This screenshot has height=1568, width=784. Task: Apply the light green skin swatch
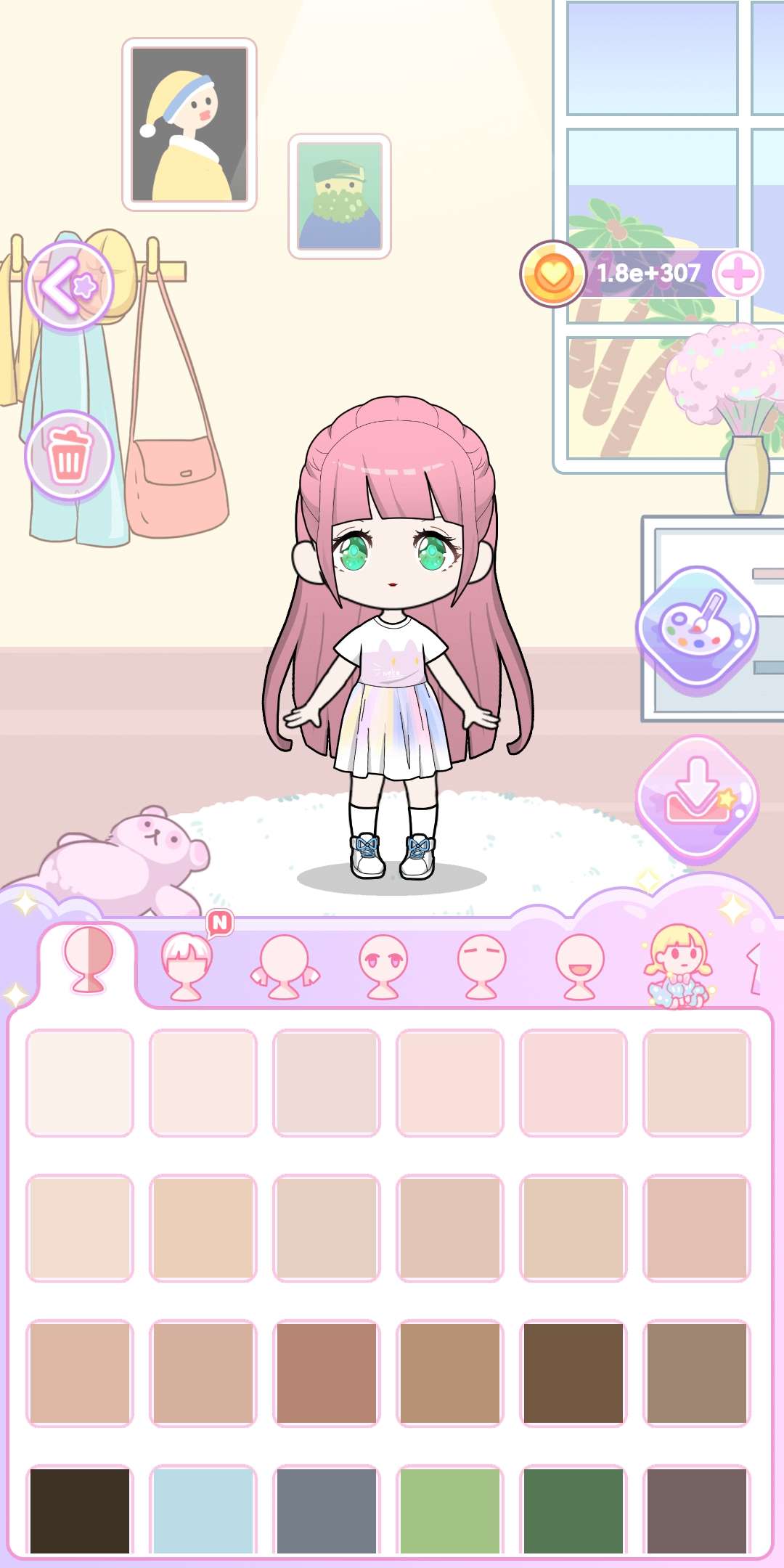tap(450, 1510)
